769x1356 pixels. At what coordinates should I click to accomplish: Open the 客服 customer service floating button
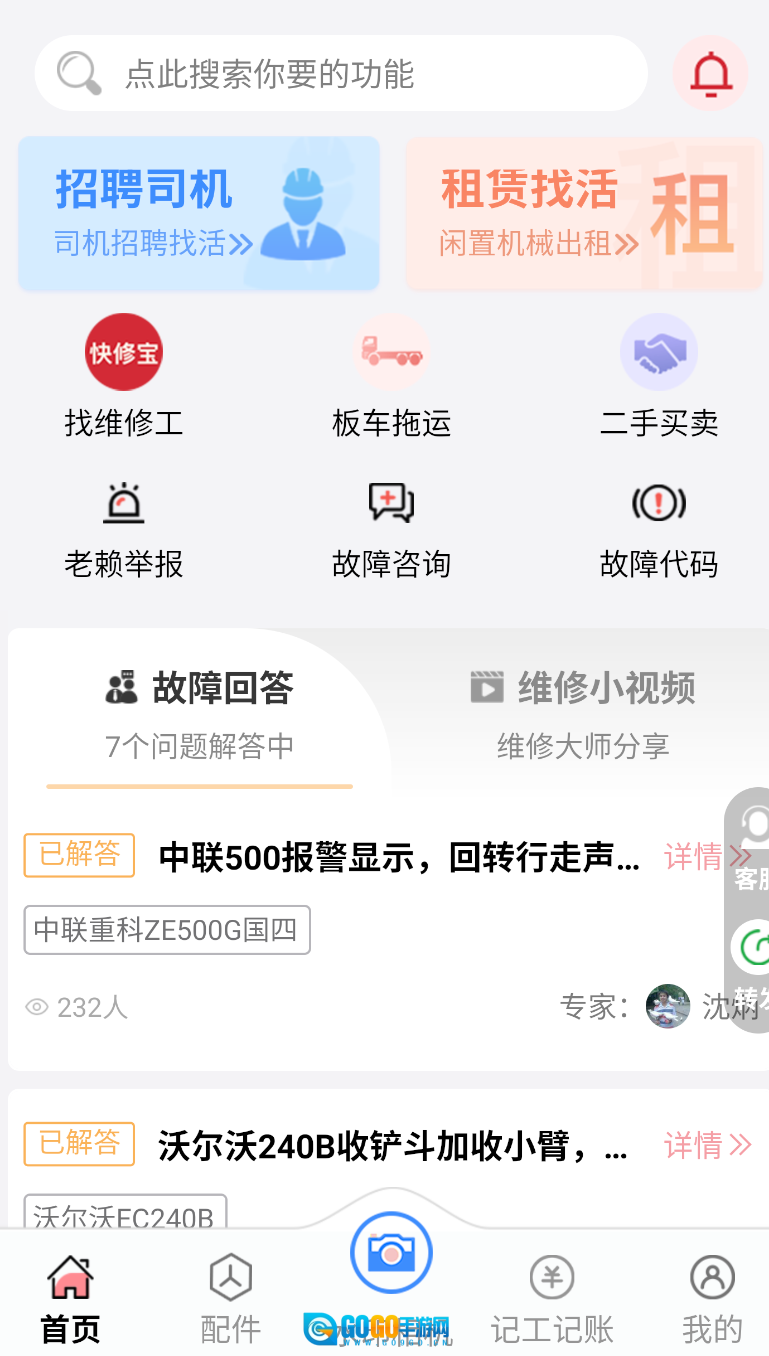click(752, 840)
